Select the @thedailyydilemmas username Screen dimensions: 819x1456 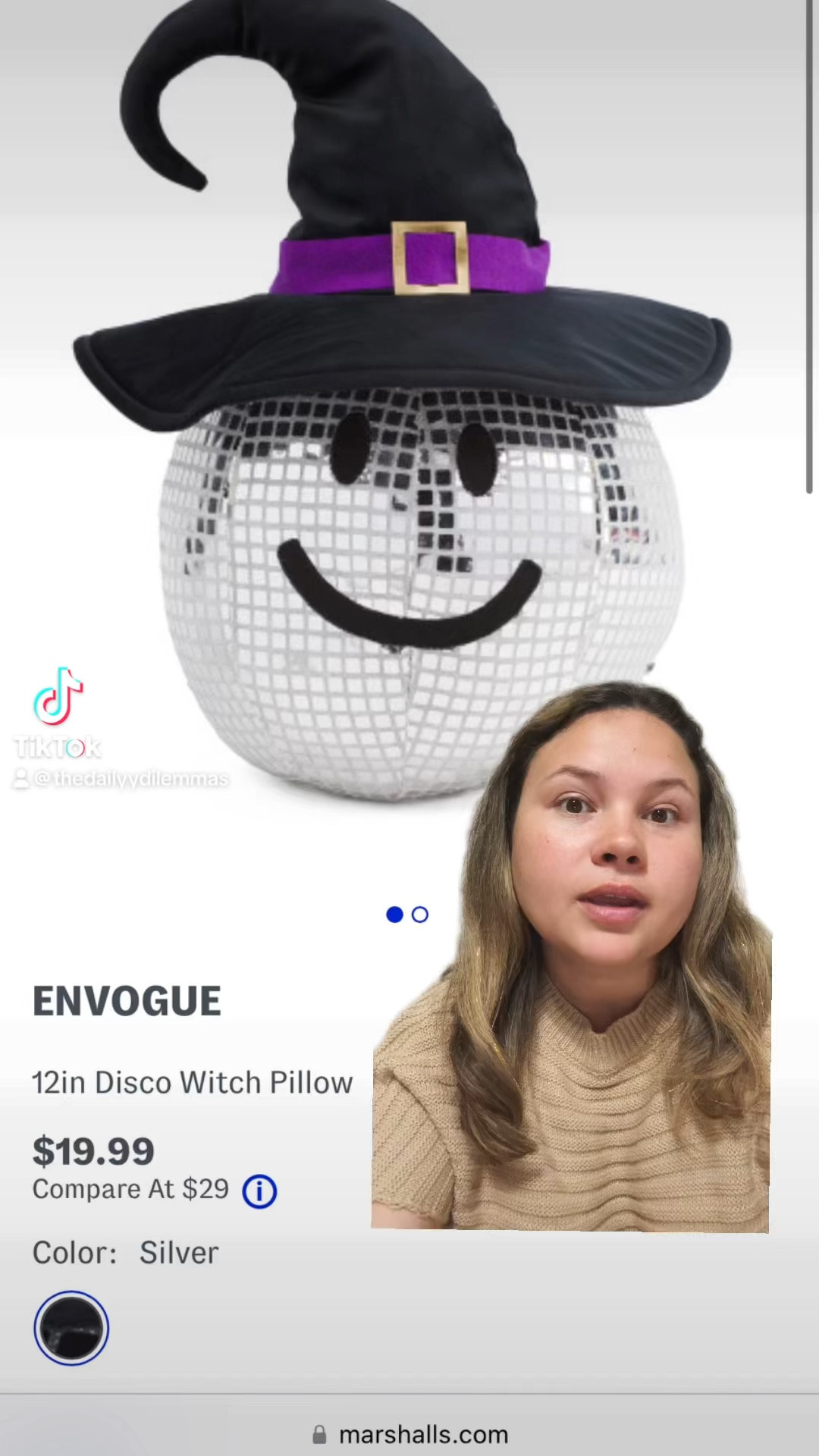[x=133, y=778]
